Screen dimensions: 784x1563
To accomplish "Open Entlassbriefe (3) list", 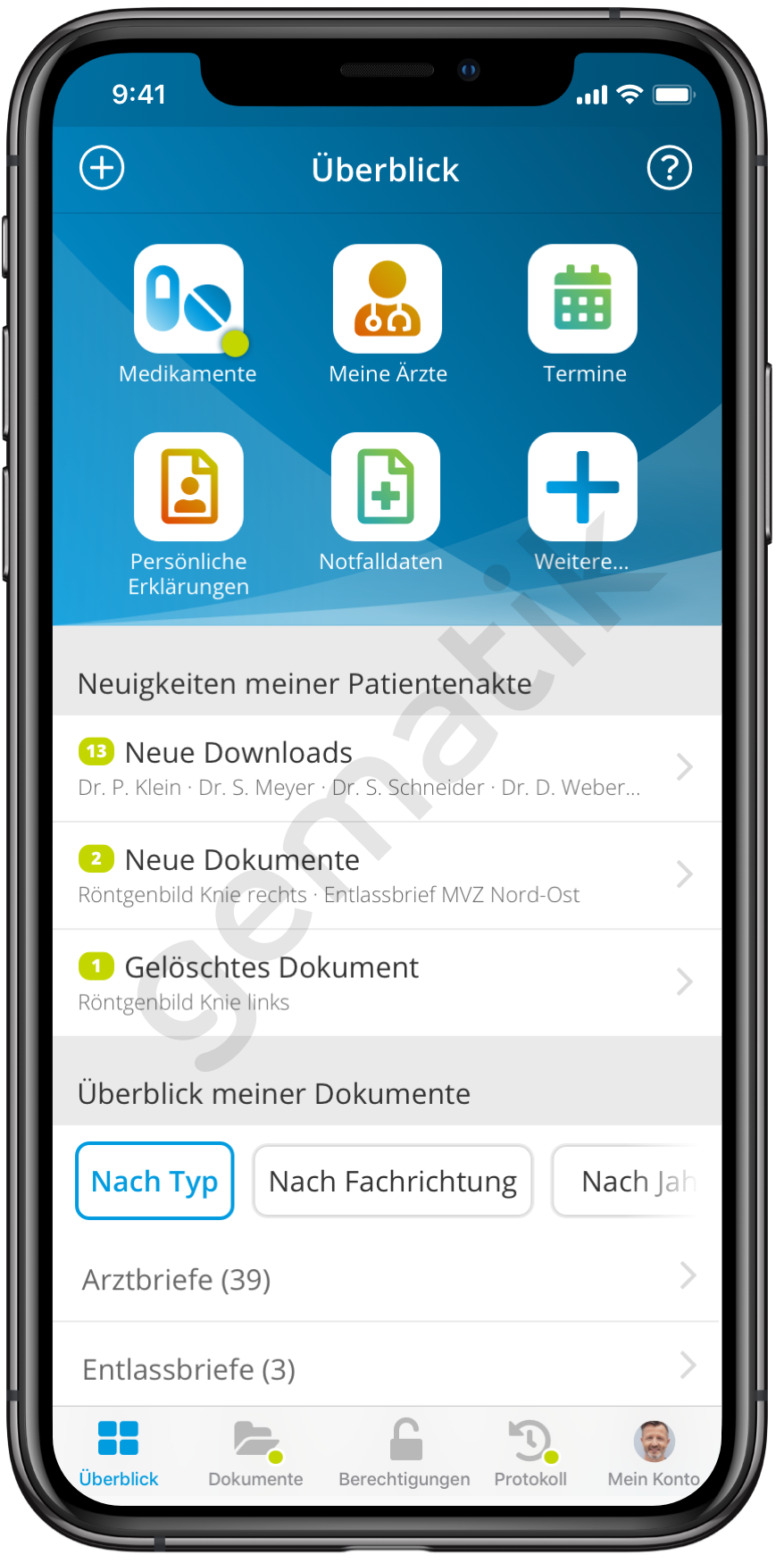I will pyautogui.click(x=387, y=1366).
